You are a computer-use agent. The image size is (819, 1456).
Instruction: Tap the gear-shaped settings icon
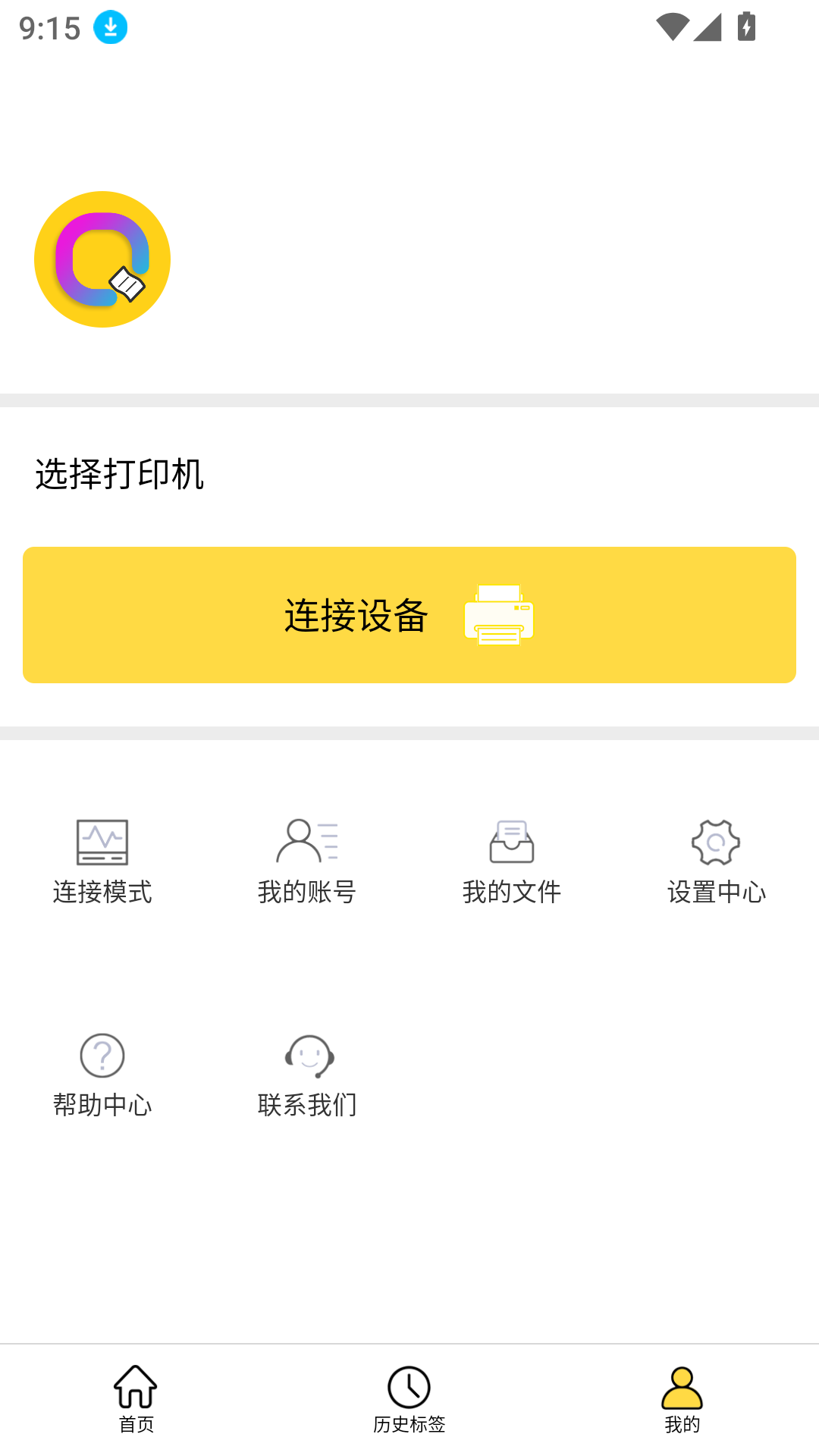click(716, 842)
